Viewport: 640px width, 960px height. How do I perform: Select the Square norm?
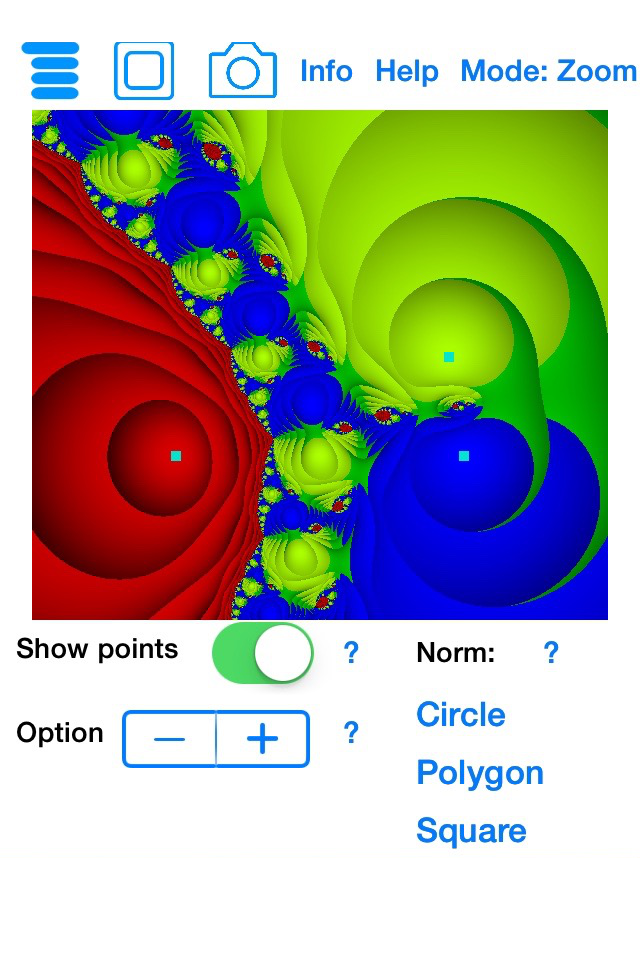click(471, 831)
